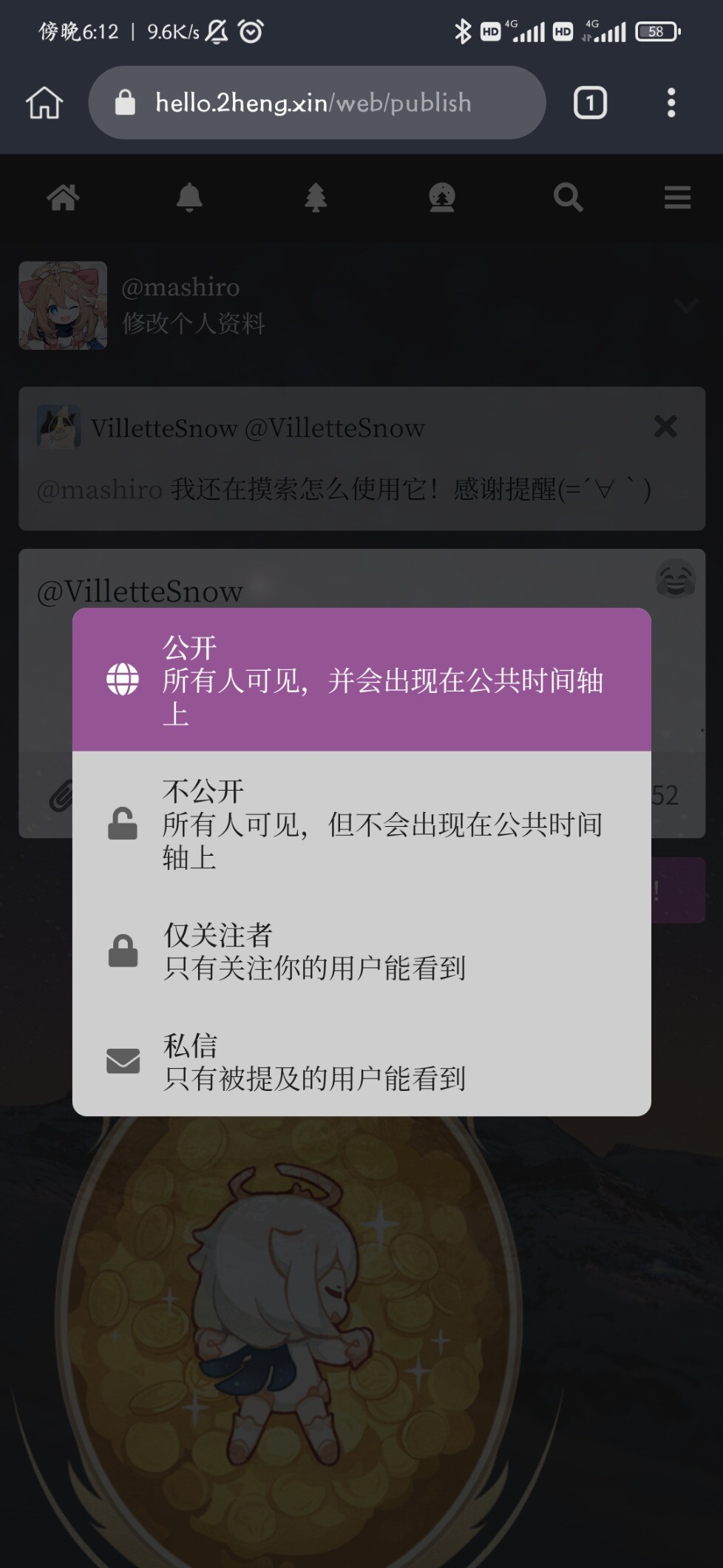This screenshot has height=1568, width=723.
Task: Open the notifications bell
Action: click(189, 197)
